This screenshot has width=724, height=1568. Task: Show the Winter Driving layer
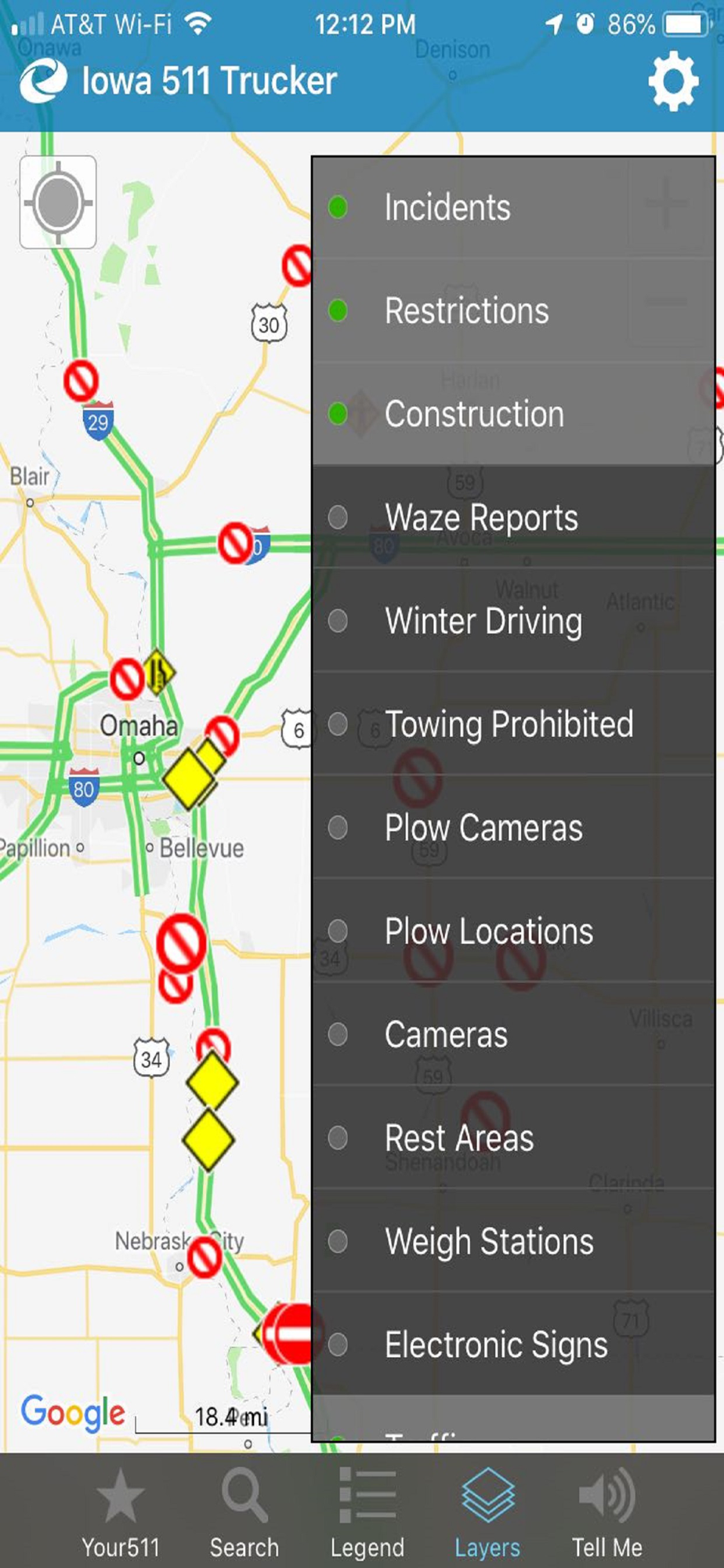pos(513,621)
